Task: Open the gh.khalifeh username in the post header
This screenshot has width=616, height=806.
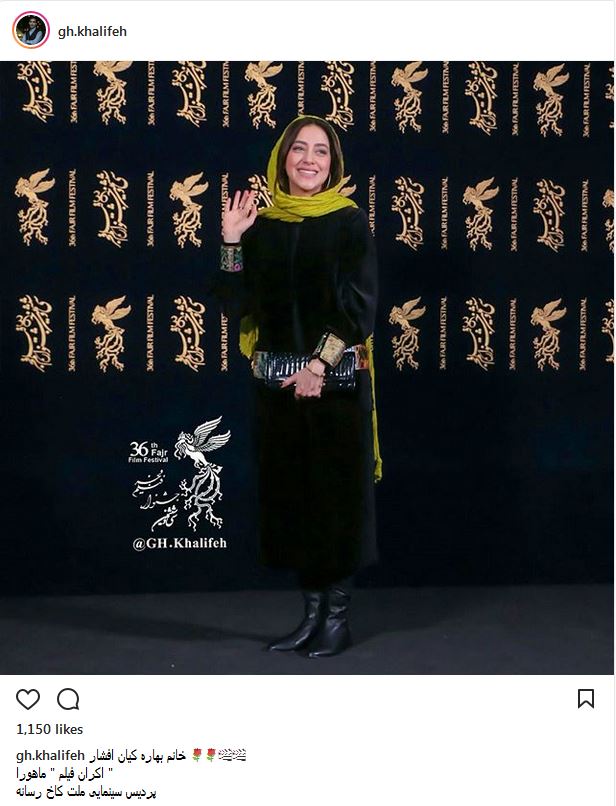Action: pos(93,32)
